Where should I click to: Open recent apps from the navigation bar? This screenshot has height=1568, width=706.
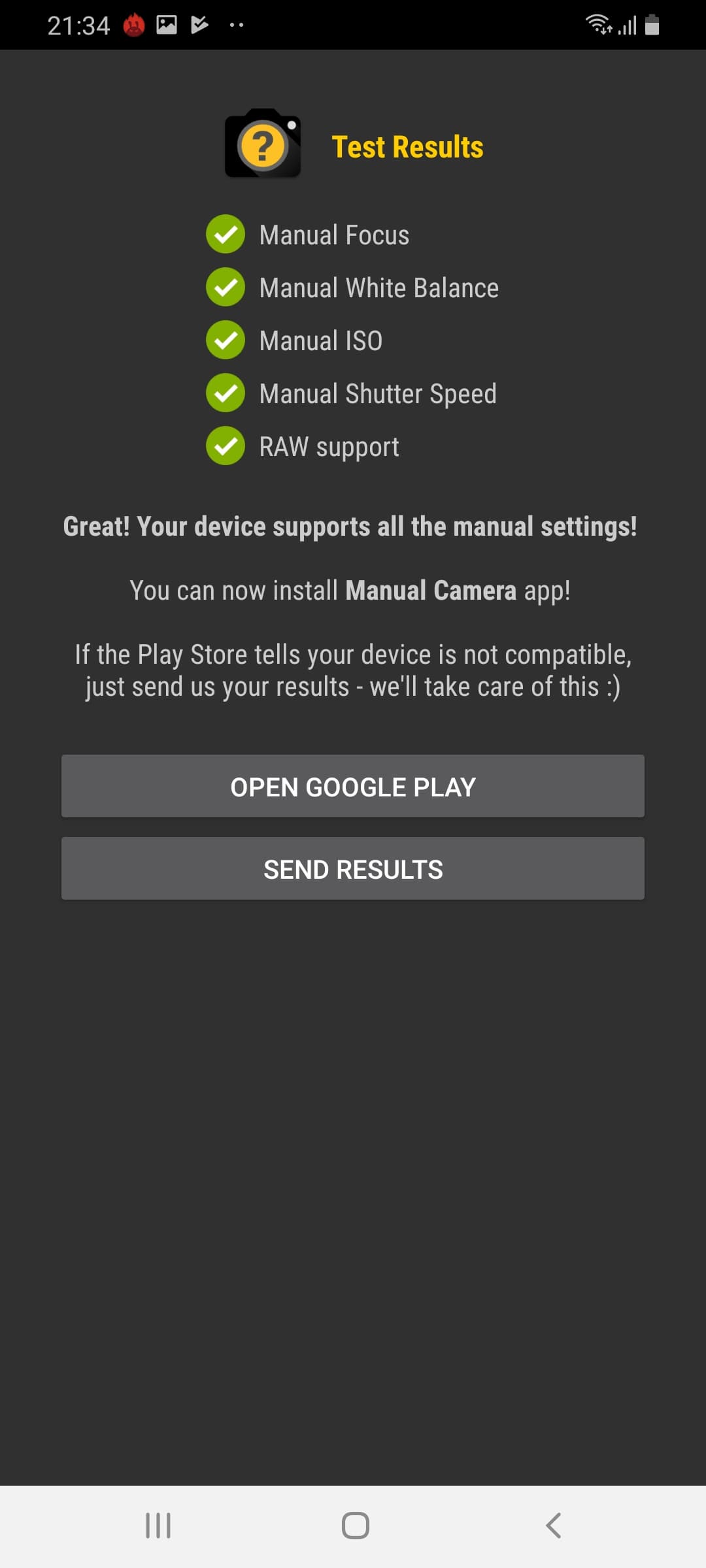click(158, 1526)
